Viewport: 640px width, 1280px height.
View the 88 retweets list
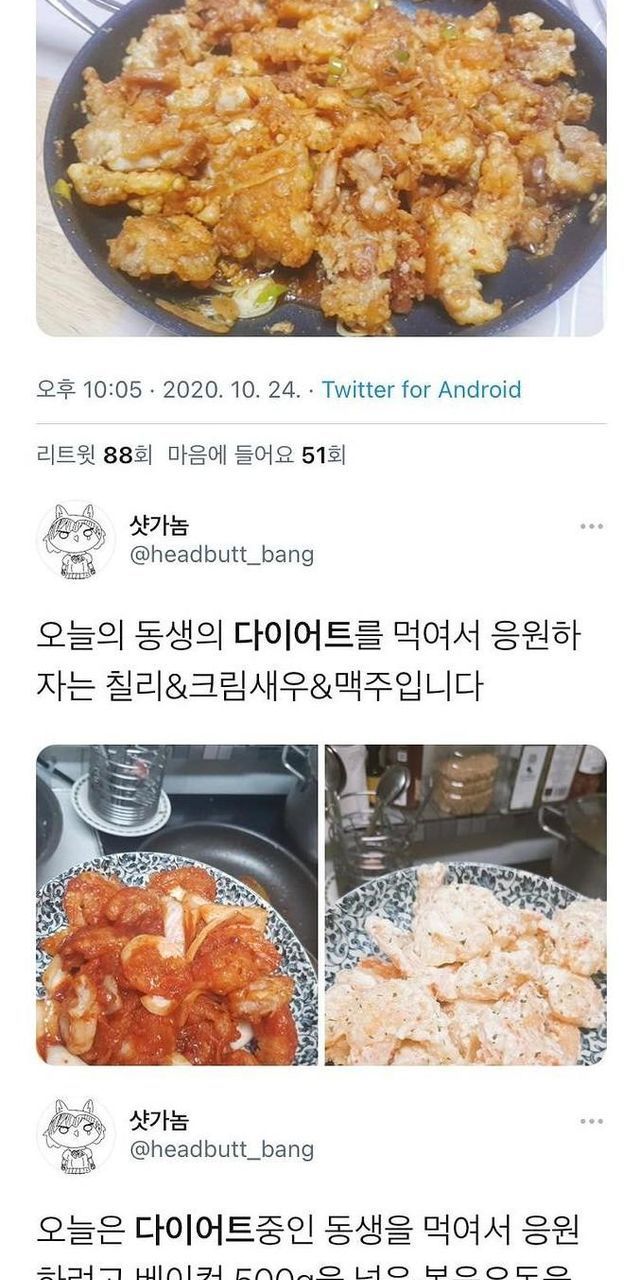94,456
